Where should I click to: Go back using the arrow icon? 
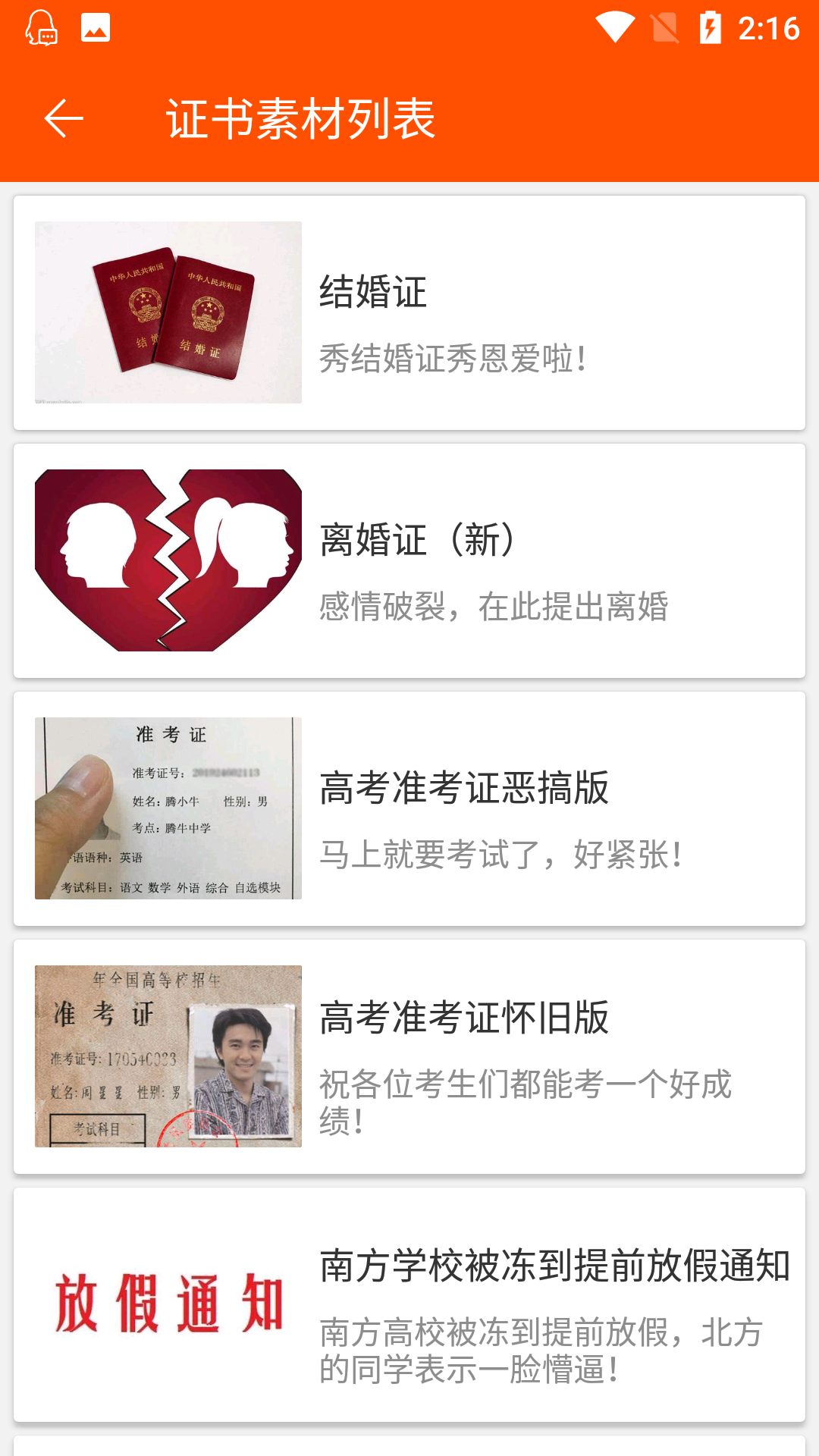click(64, 119)
